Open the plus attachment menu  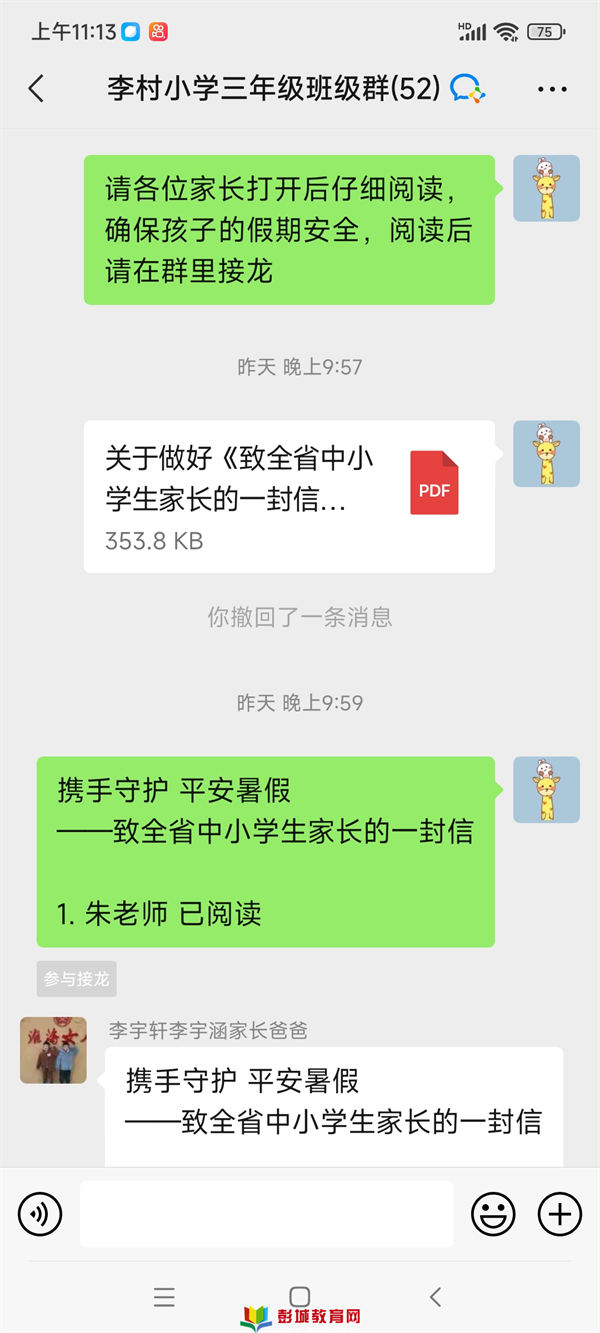tap(559, 1214)
